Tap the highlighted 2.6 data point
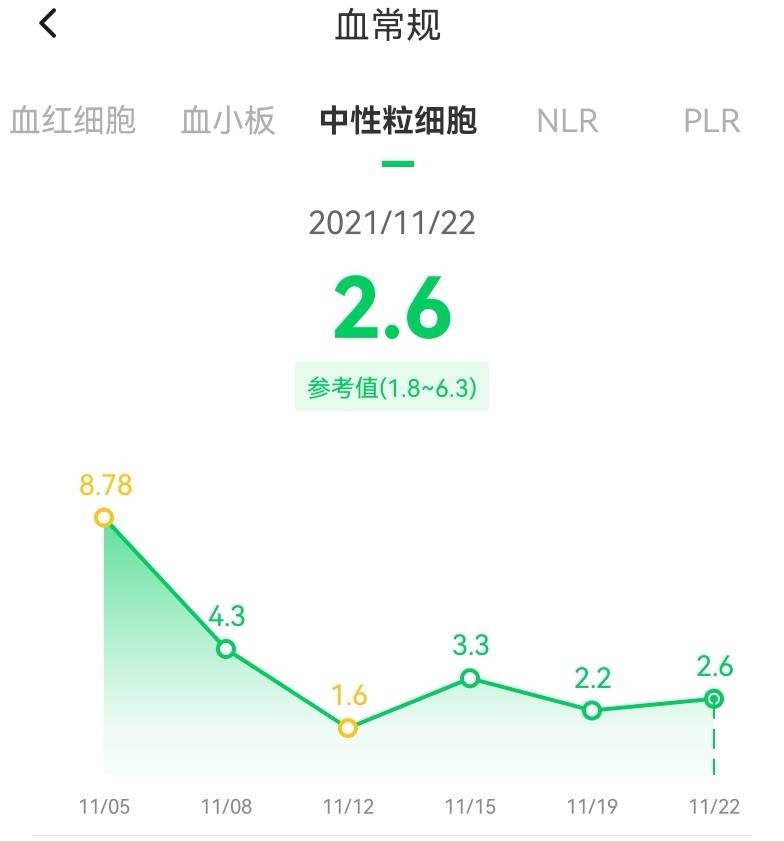This screenshot has width=784, height=841. click(712, 700)
